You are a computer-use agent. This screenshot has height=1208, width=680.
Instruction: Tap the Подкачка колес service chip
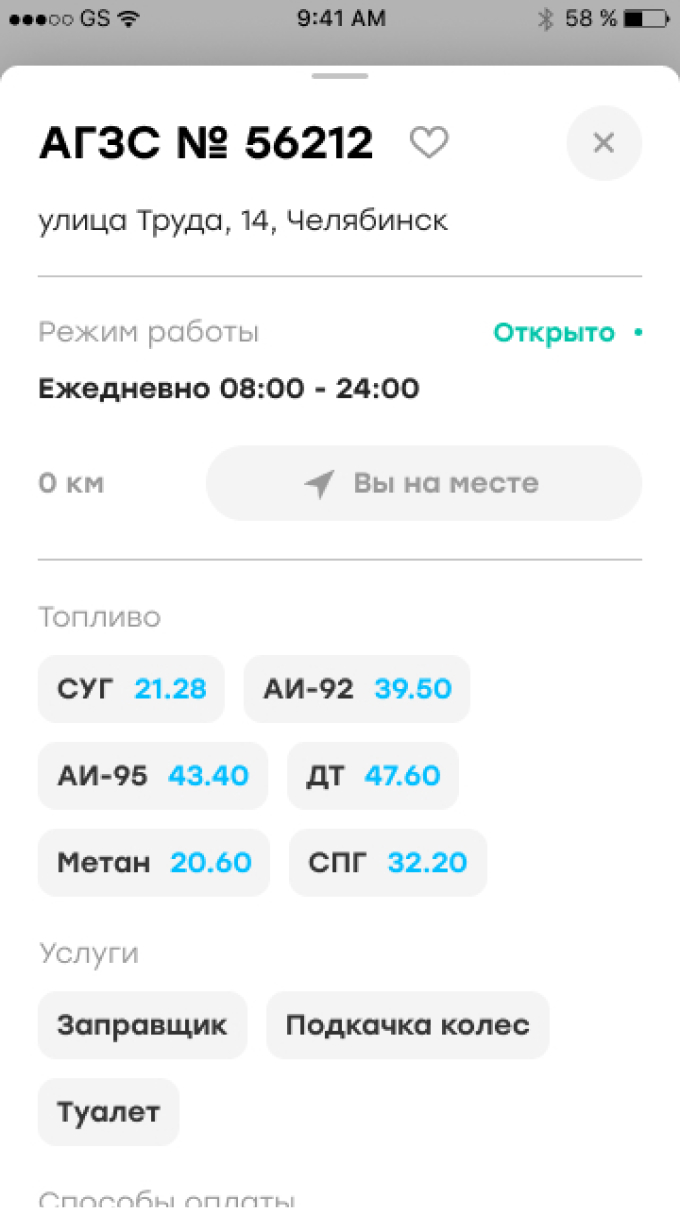(407, 1025)
